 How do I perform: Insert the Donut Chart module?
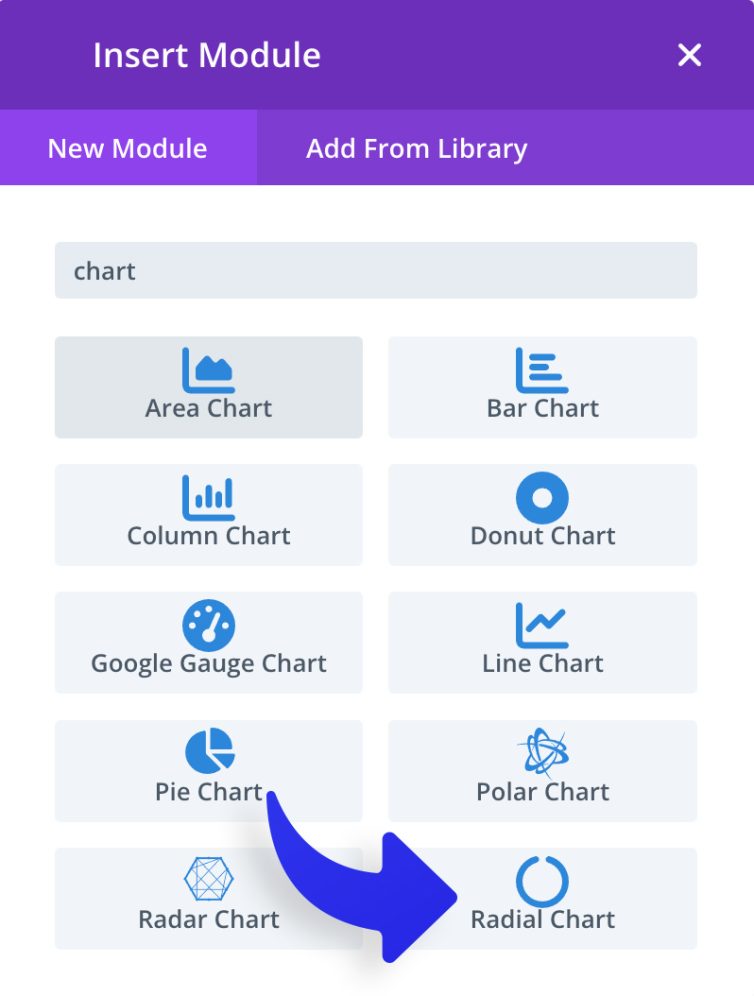point(543,515)
